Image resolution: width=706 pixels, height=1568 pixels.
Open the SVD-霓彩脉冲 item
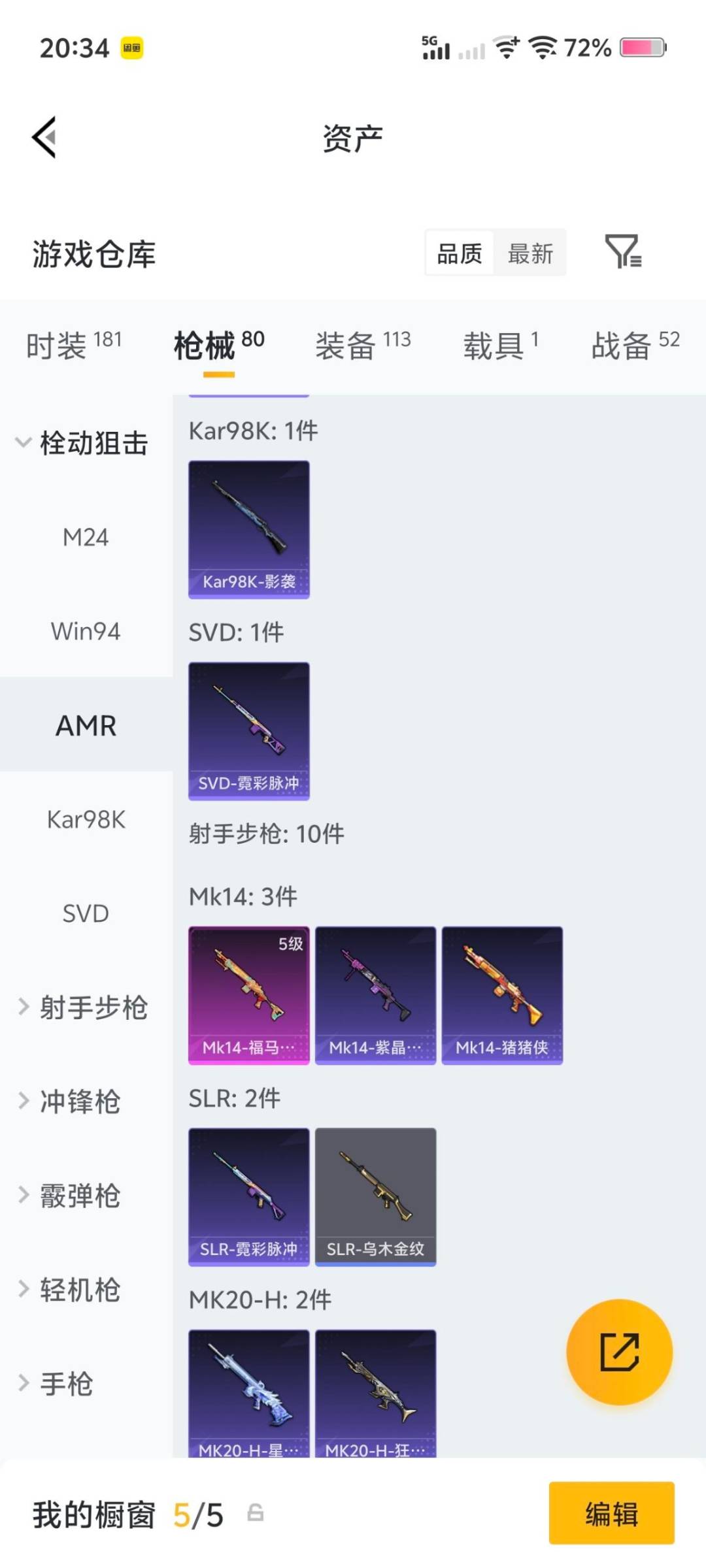click(x=248, y=732)
